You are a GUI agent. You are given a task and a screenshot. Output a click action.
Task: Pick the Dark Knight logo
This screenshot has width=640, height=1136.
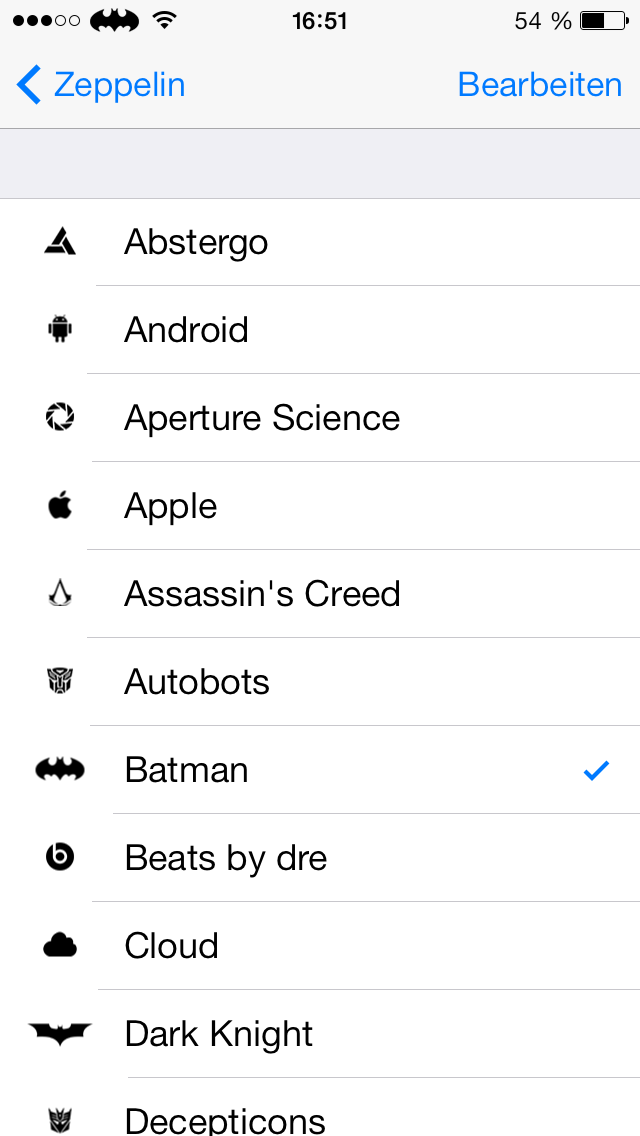point(320,1033)
